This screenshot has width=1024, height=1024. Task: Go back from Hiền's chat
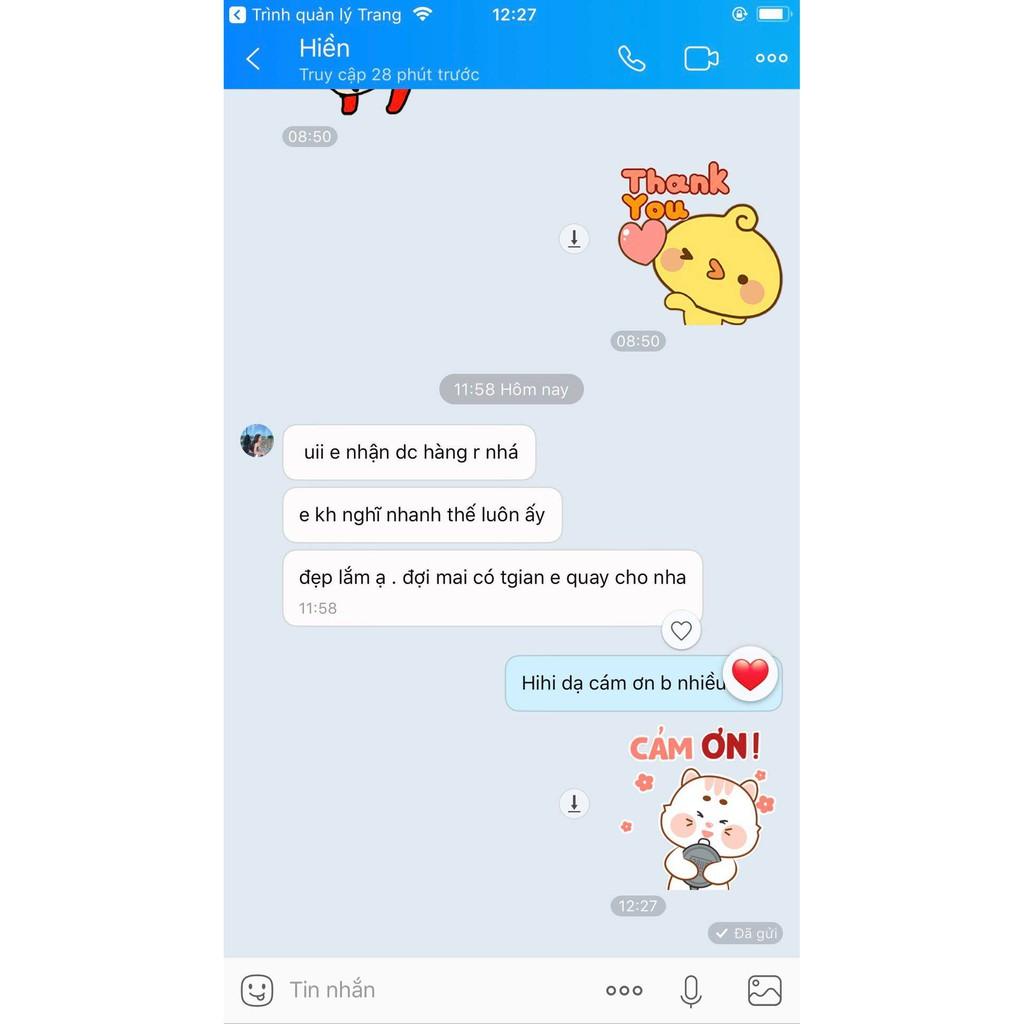pyautogui.click(x=253, y=59)
